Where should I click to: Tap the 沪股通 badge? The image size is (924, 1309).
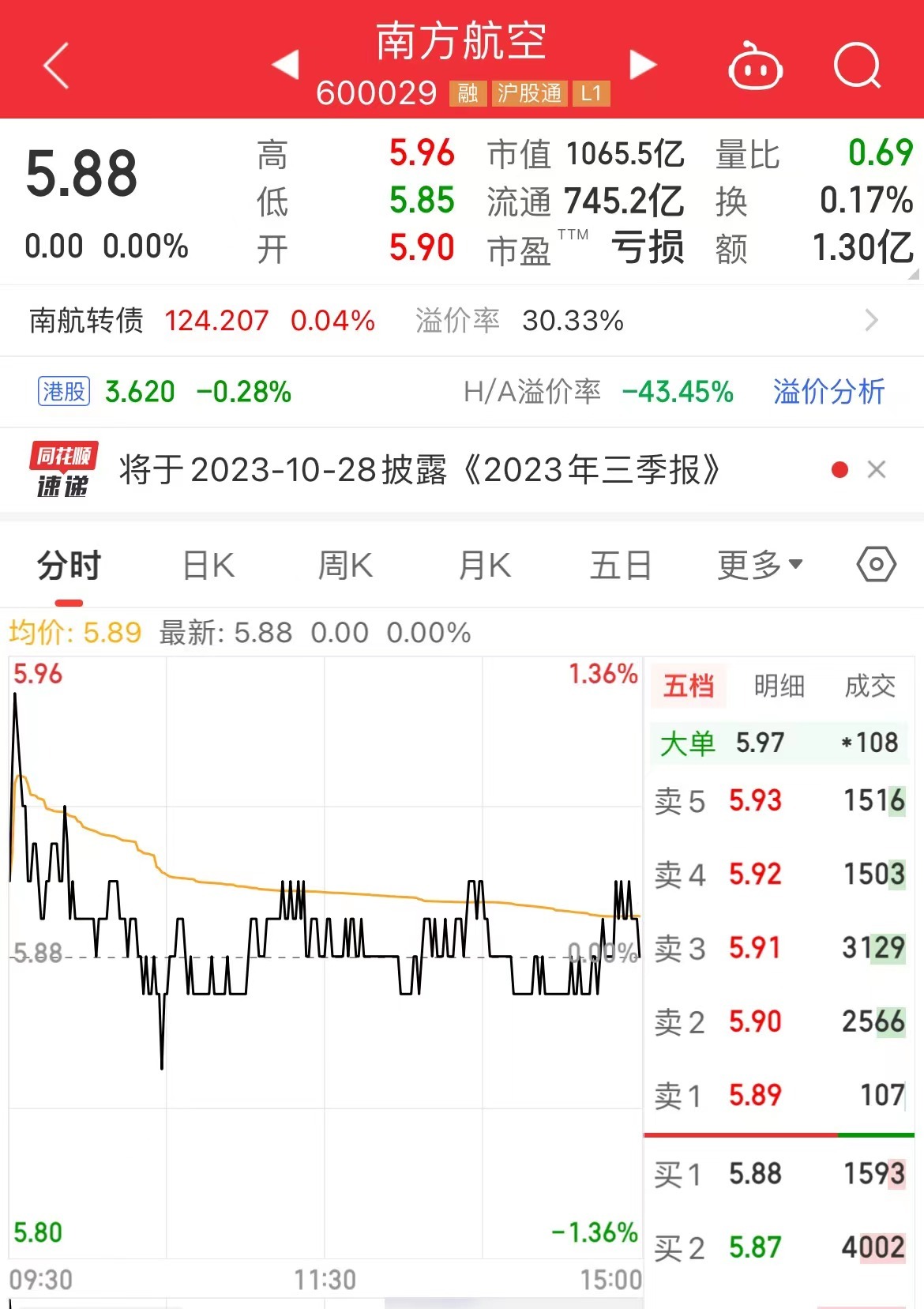tap(530, 93)
